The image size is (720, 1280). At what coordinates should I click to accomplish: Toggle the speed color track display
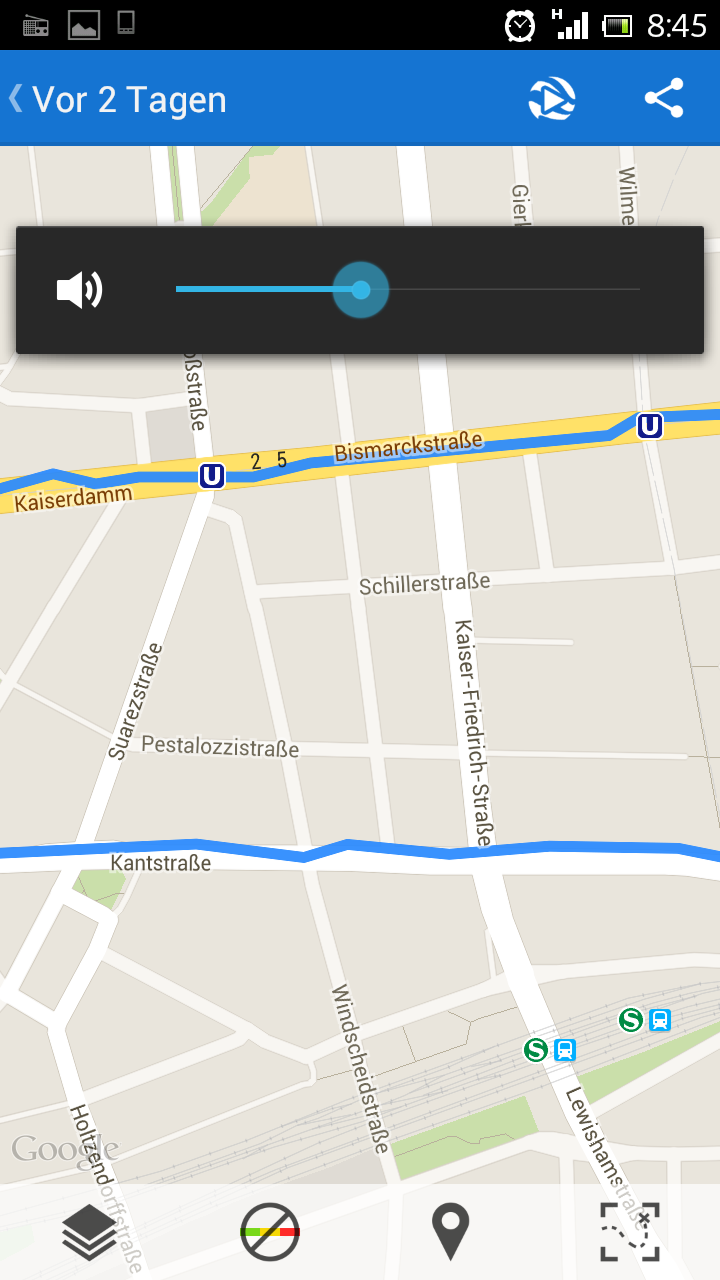tap(270, 1231)
